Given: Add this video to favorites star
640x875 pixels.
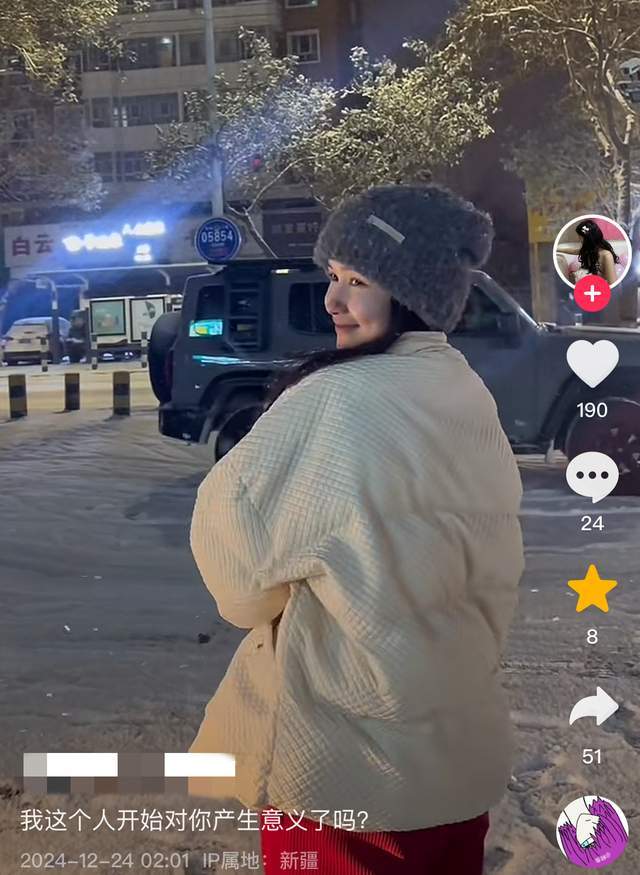Looking at the screenshot, I should pos(592,590).
